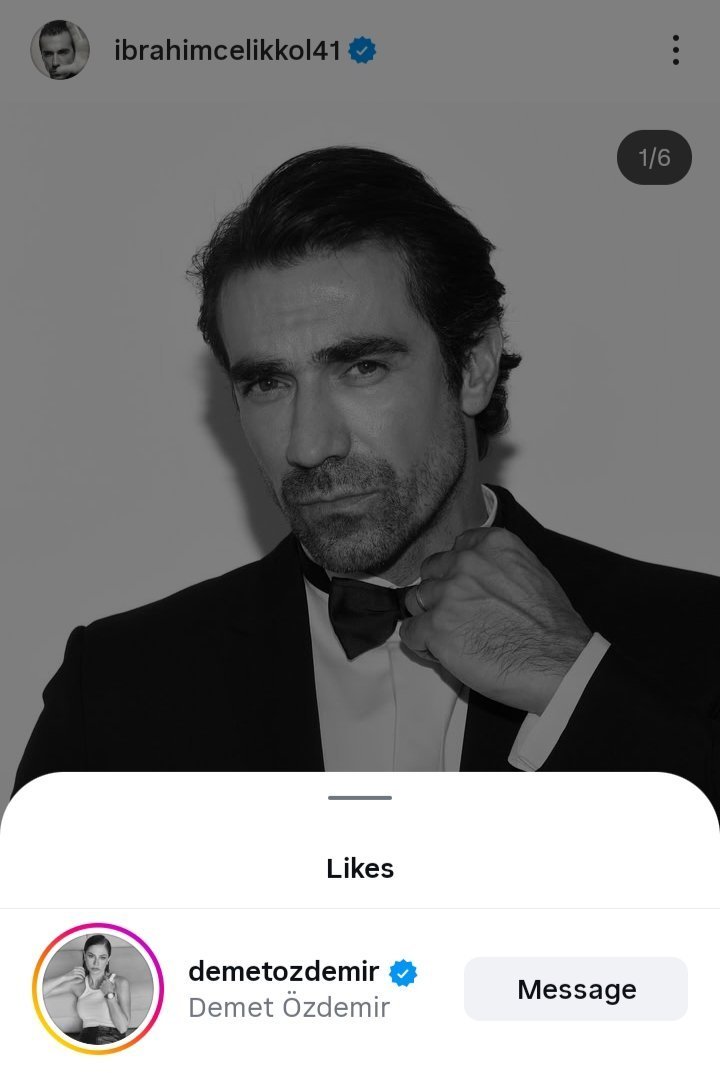The width and height of the screenshot is (720, 1073).
Task: Tap the ibrahimcelikkol41 username
Action: click(227, 51)
